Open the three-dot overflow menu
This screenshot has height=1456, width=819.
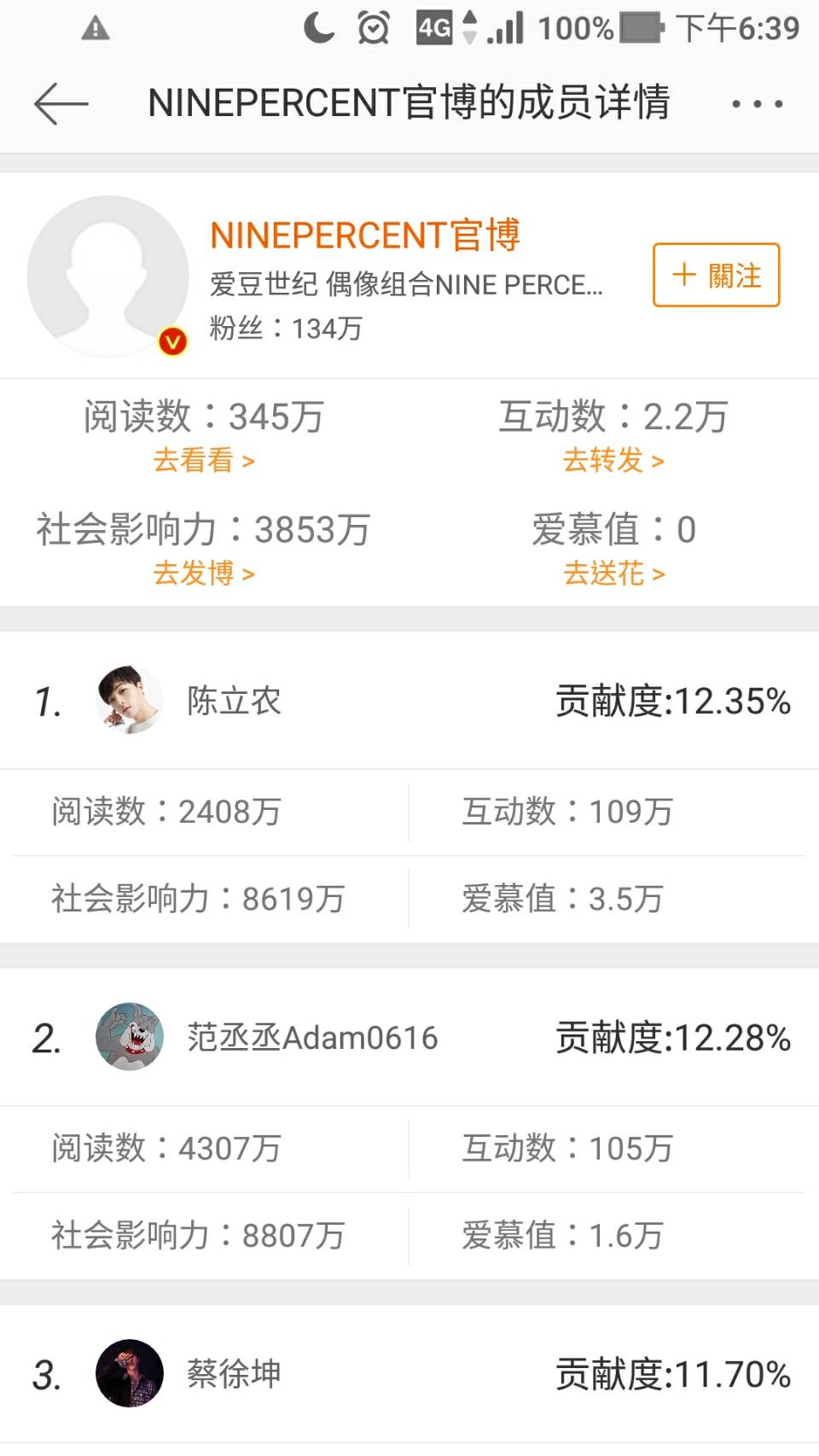coord(757,104)
